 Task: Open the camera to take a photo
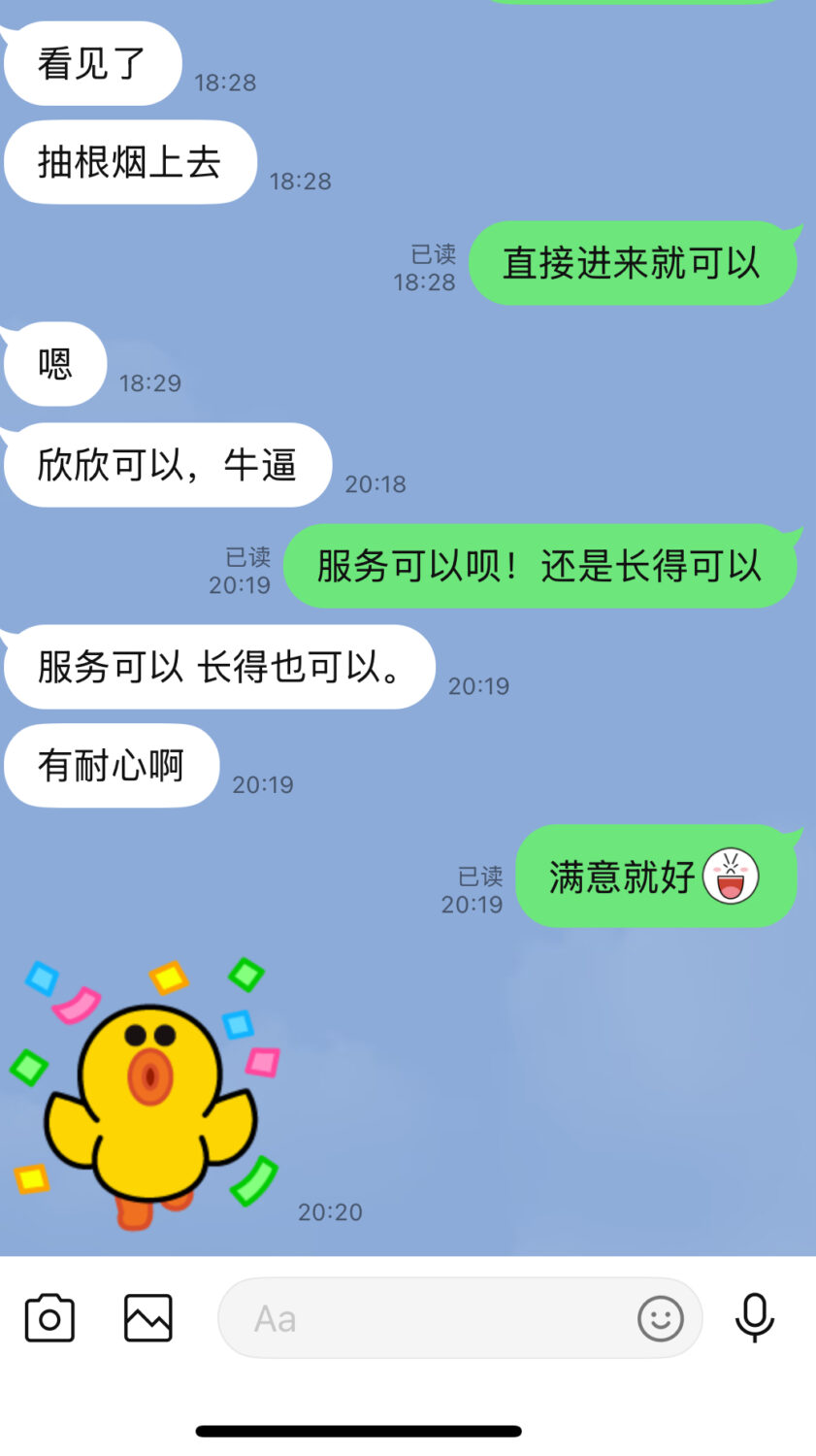click(x=49, y=1318)
